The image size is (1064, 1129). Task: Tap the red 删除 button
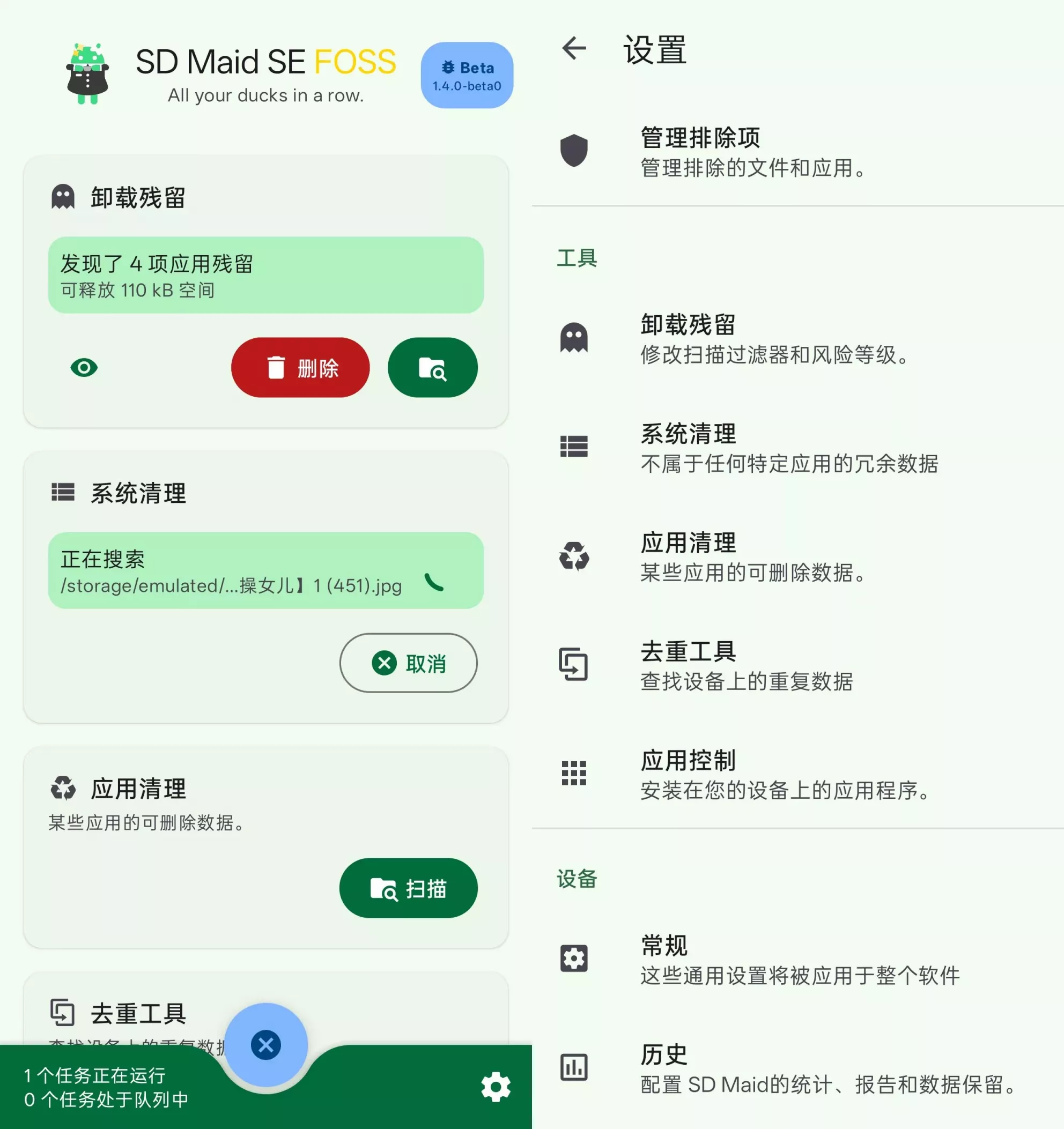coord(300,368)
